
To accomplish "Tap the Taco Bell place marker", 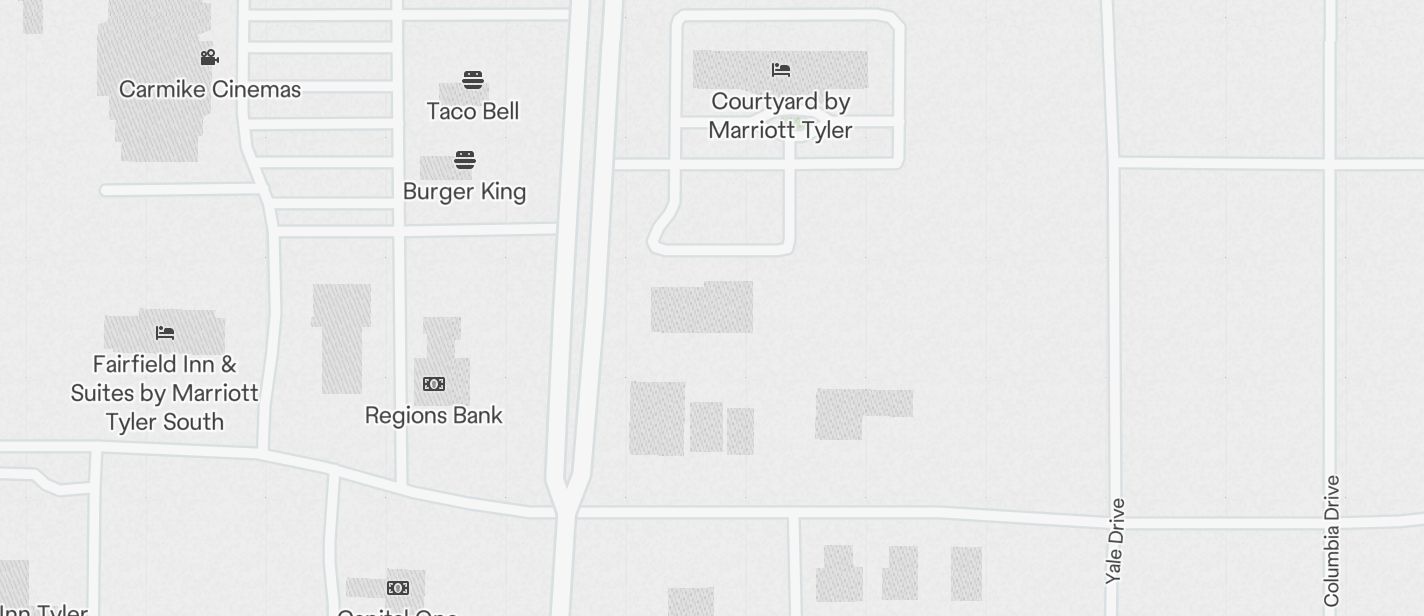I will pos(473,80).
